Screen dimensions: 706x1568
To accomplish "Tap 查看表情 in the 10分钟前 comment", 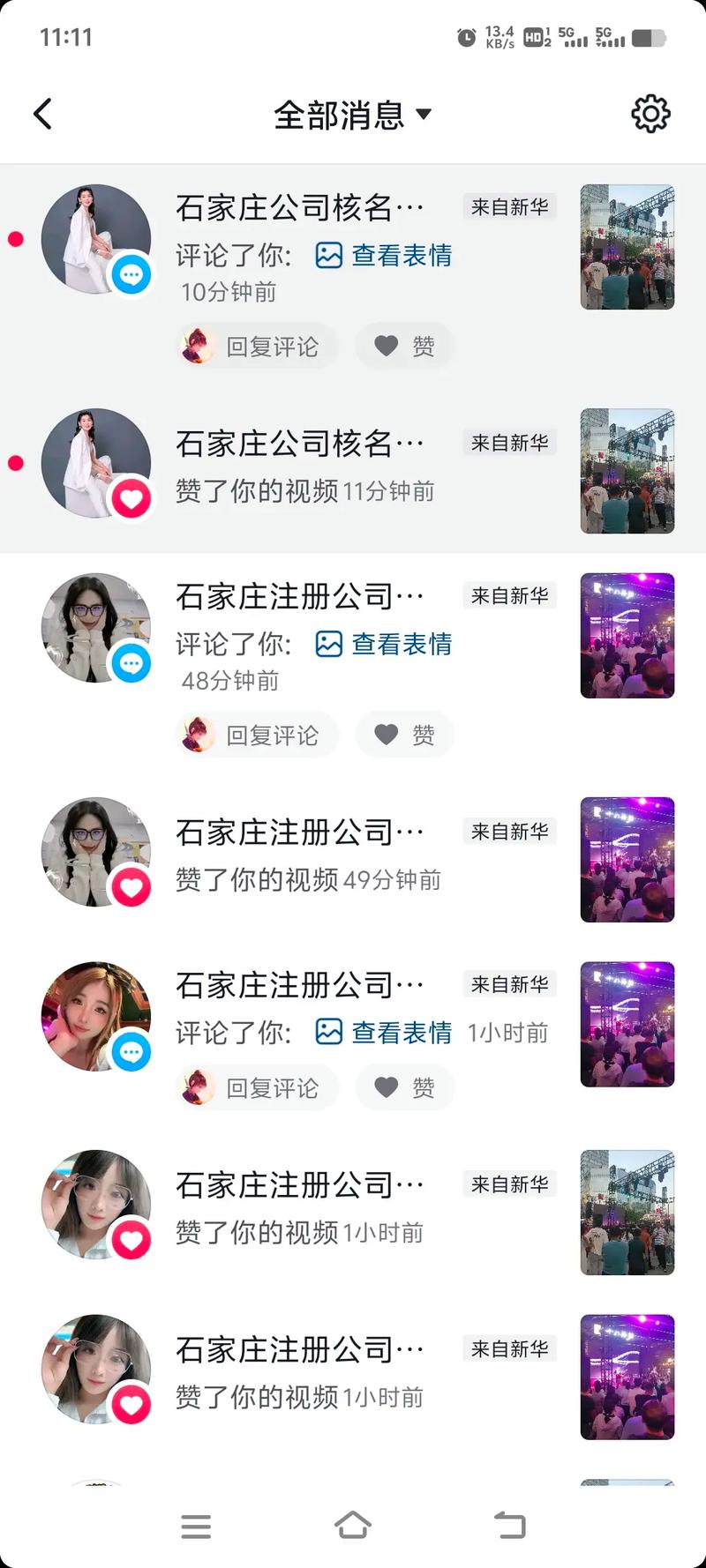I will pos(385,256).
